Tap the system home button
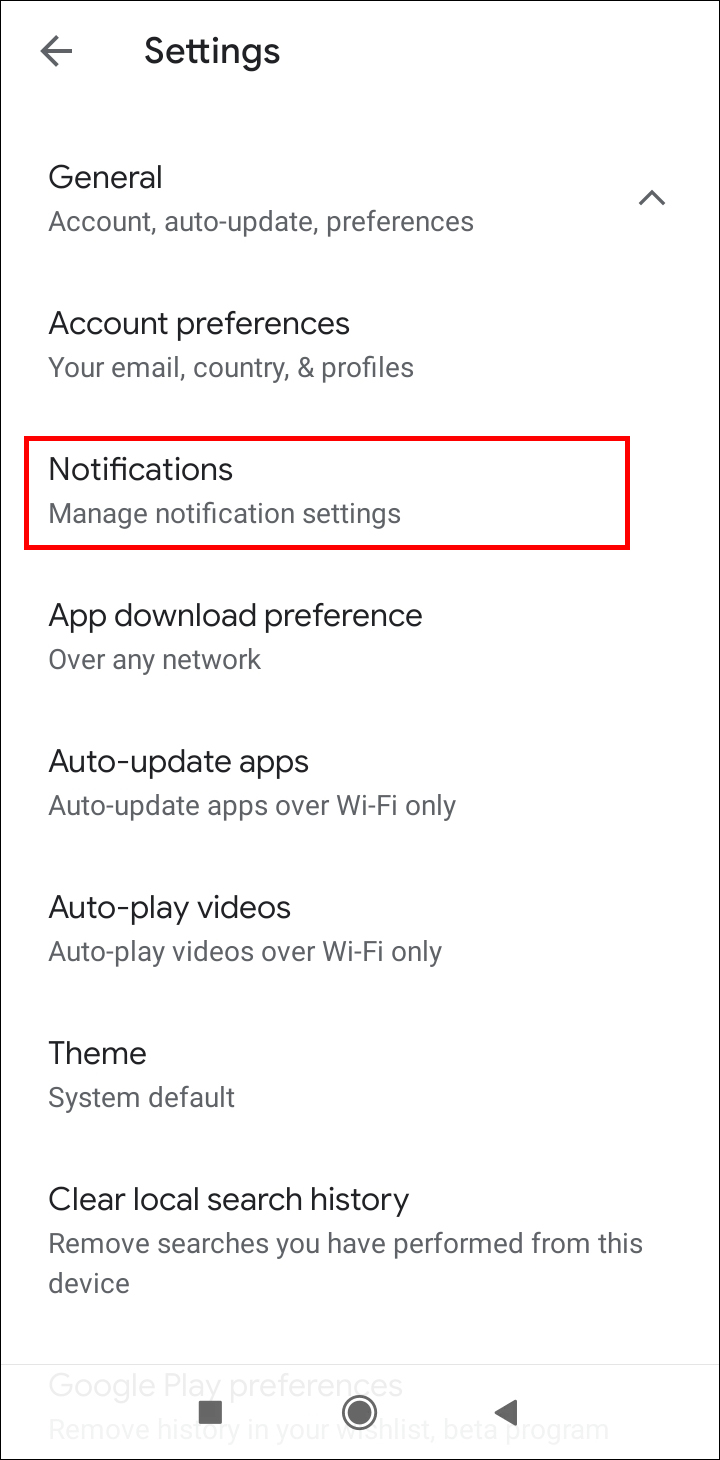The height and width of the screenshot is (1460, 720). 359,1412
